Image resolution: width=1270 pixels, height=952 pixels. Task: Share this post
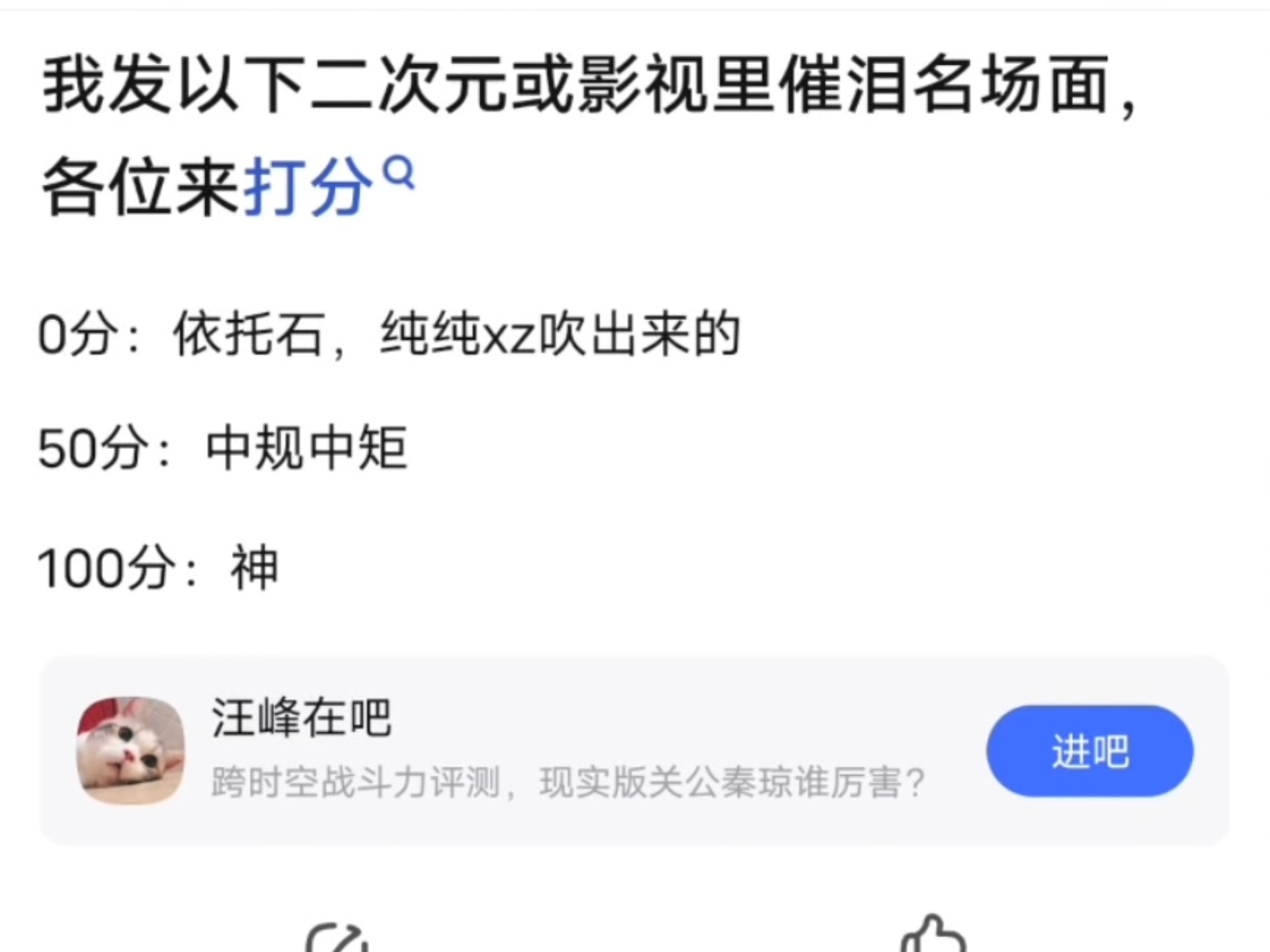tap(337, 937)
